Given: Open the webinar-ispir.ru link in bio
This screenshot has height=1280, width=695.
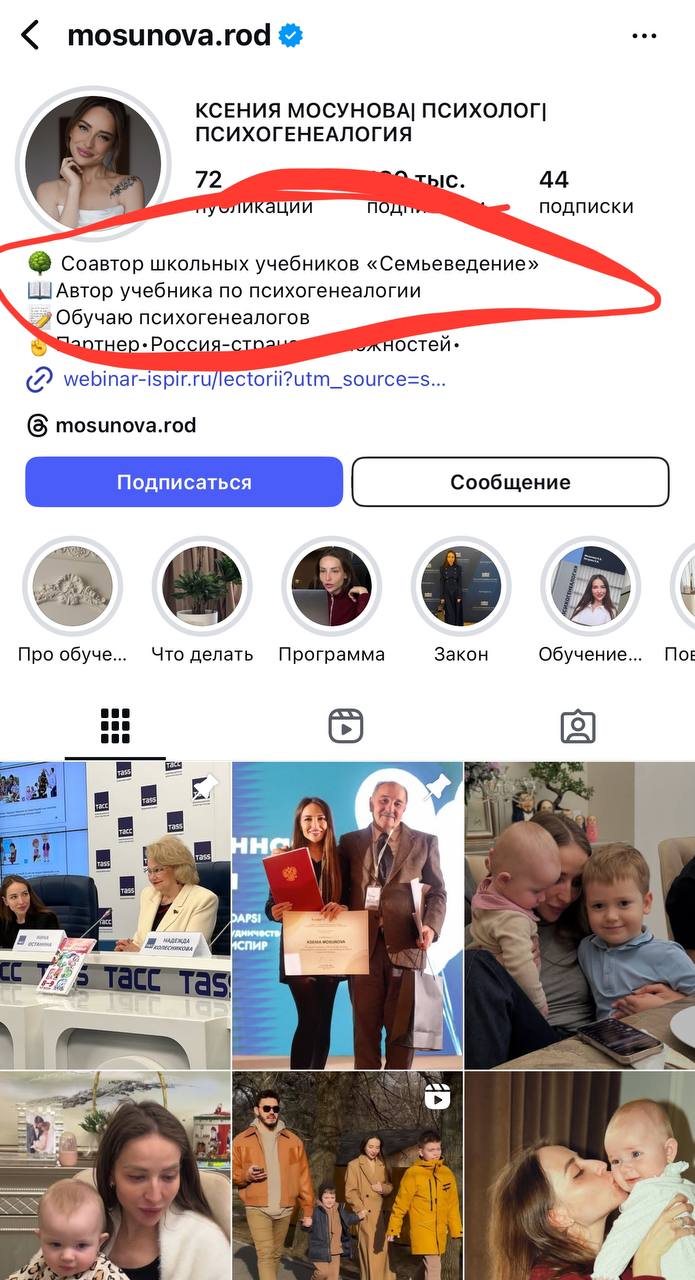Looking at the screenshot, I should pos(254,379).
